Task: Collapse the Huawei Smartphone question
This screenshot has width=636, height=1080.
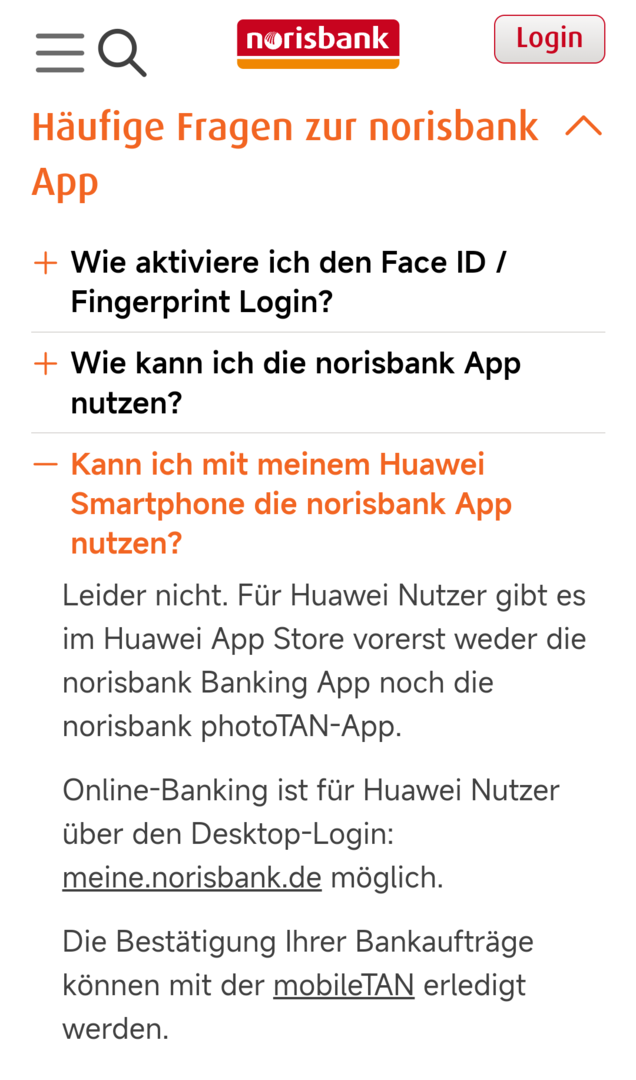Action: click(x=290, y=504)
